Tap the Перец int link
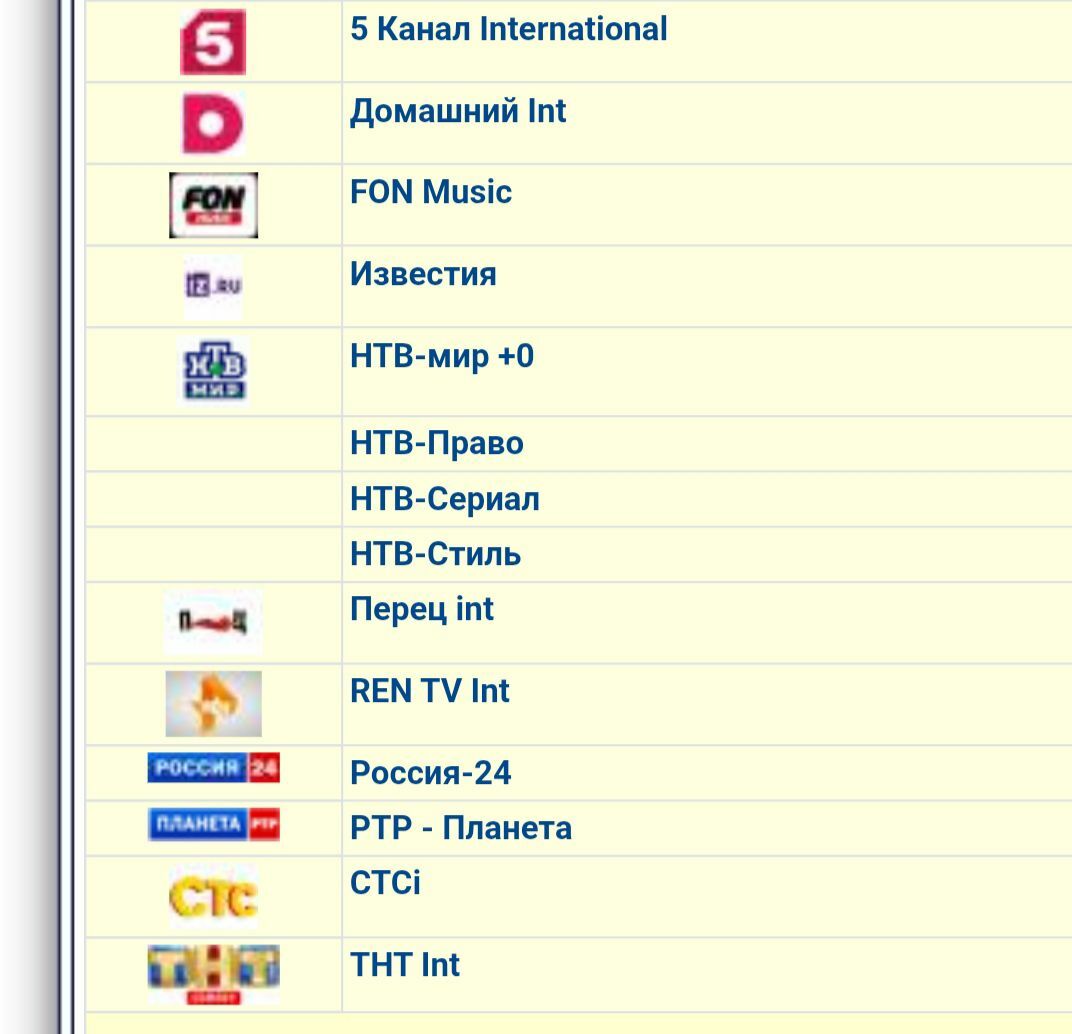 [x=421, y=609]
